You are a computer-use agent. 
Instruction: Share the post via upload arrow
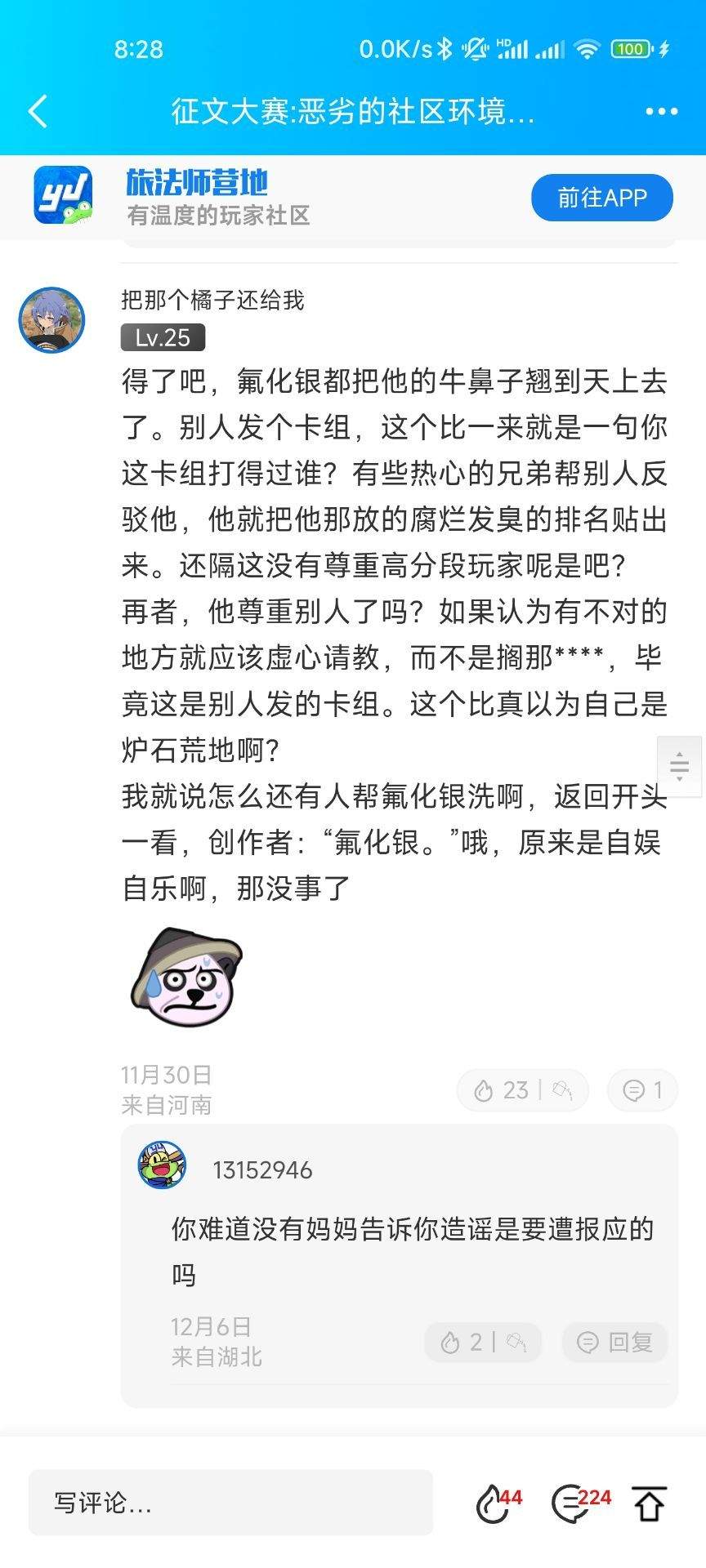(650, 1503)
